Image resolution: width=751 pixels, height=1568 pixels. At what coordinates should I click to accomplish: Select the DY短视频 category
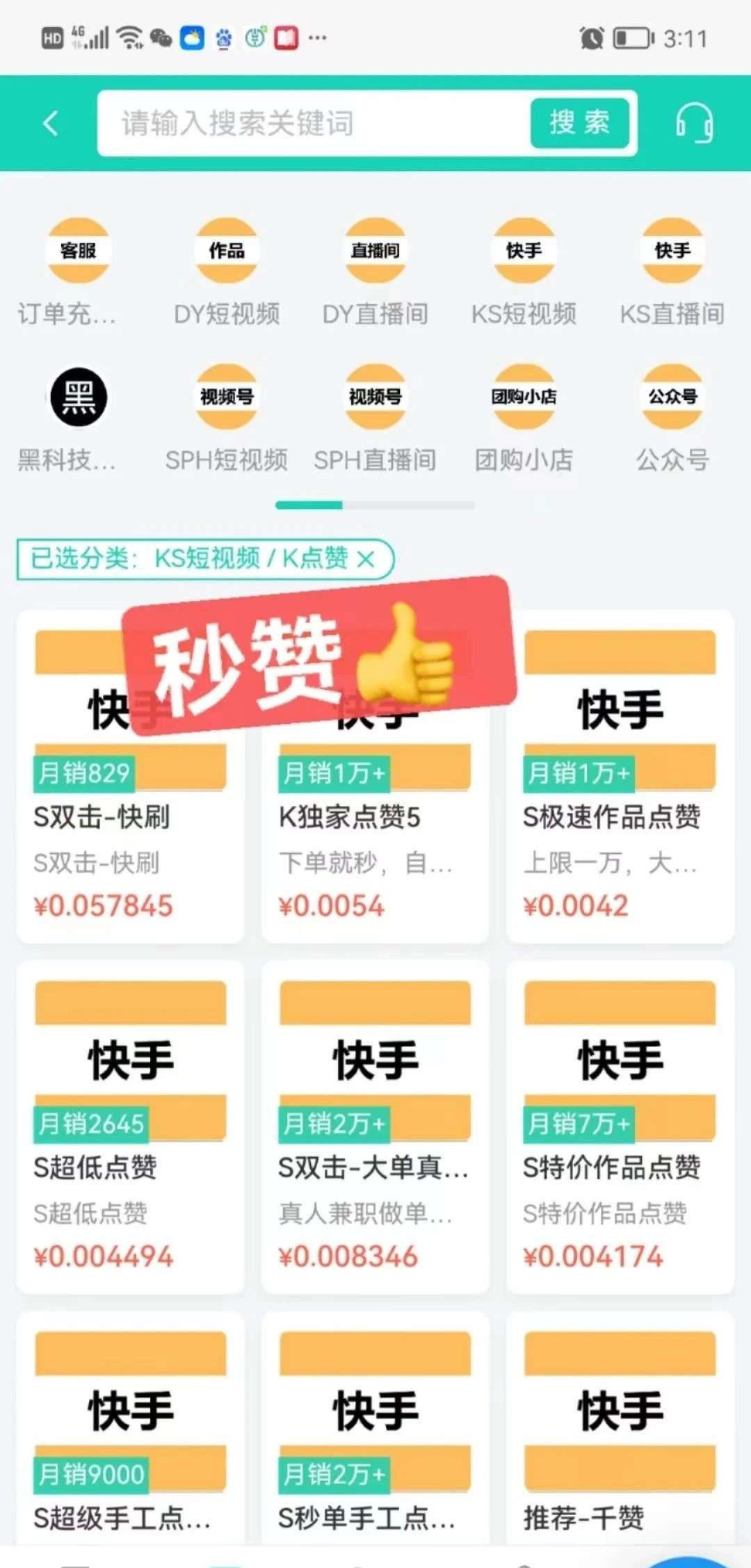click(227, 272)
